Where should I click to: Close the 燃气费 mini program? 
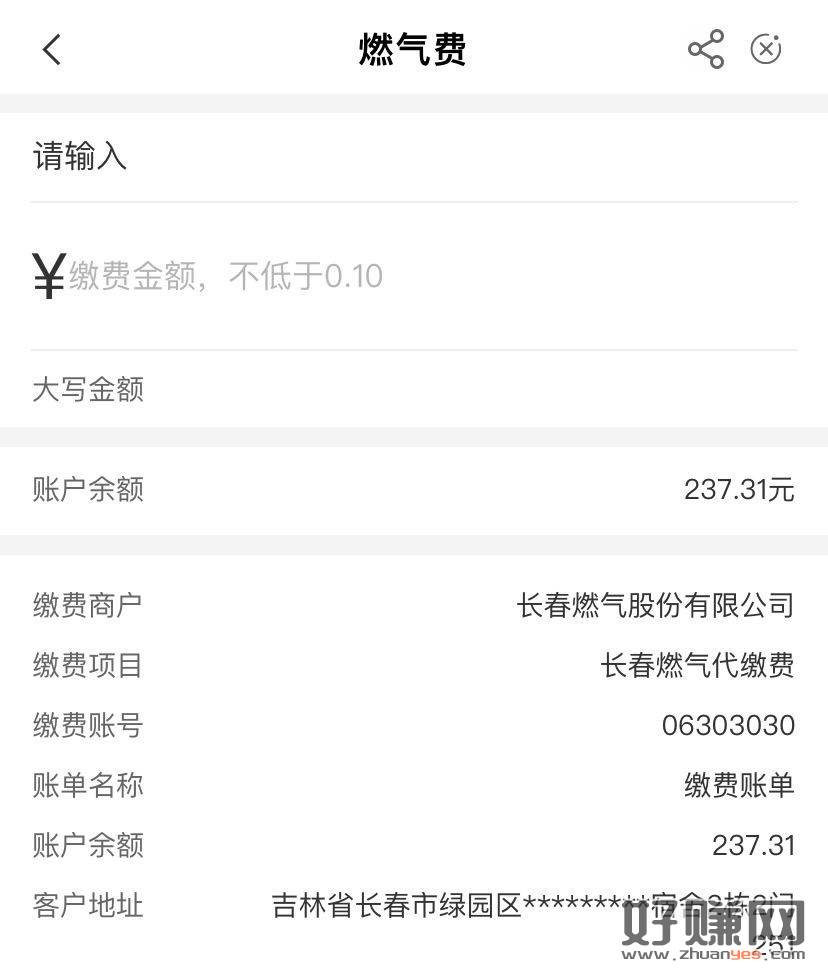[766, 49]
